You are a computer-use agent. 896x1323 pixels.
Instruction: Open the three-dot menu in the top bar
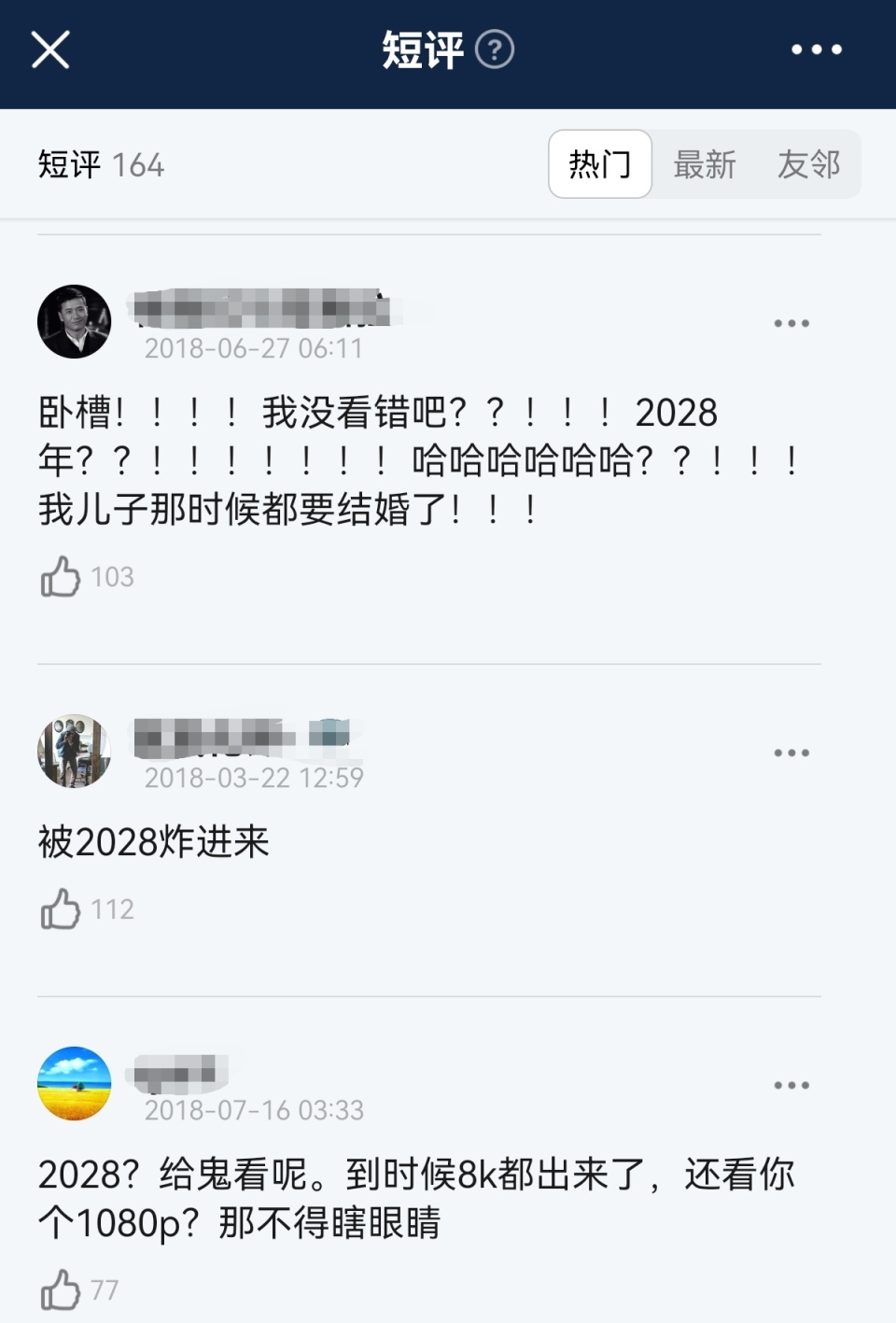[x=814, y=50]
